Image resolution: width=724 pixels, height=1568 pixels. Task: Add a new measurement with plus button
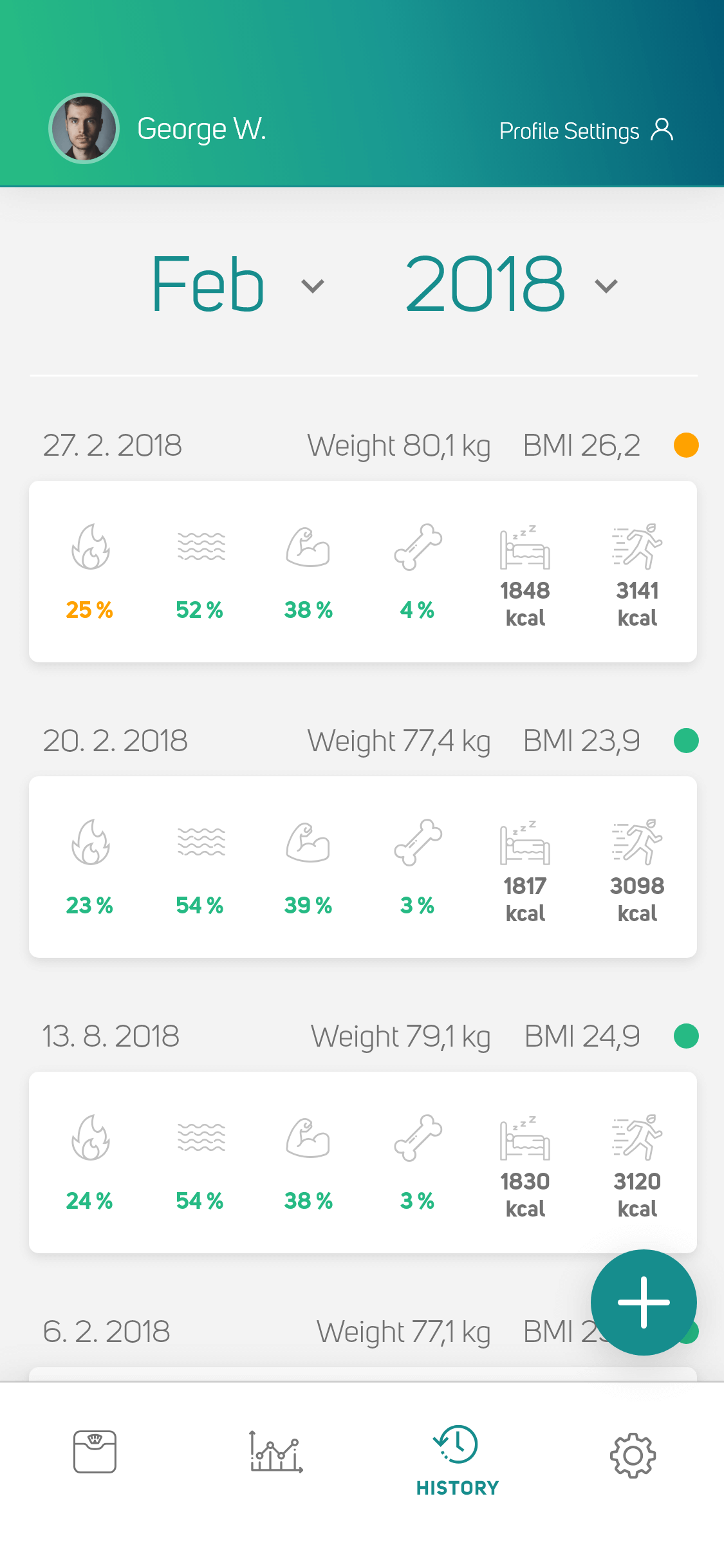coord(644,1302)
